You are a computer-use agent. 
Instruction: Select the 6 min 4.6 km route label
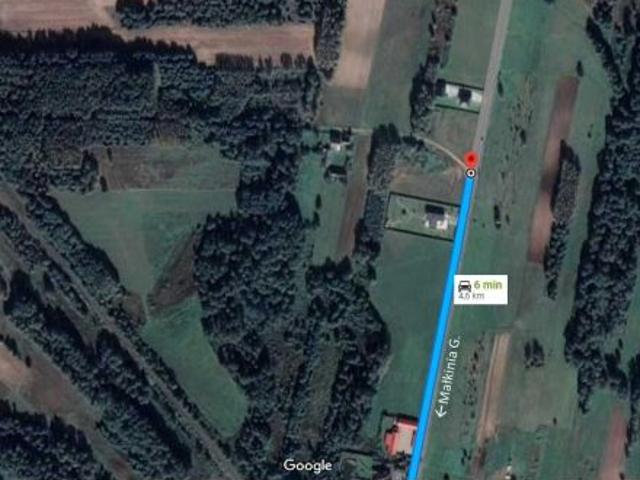480,289
